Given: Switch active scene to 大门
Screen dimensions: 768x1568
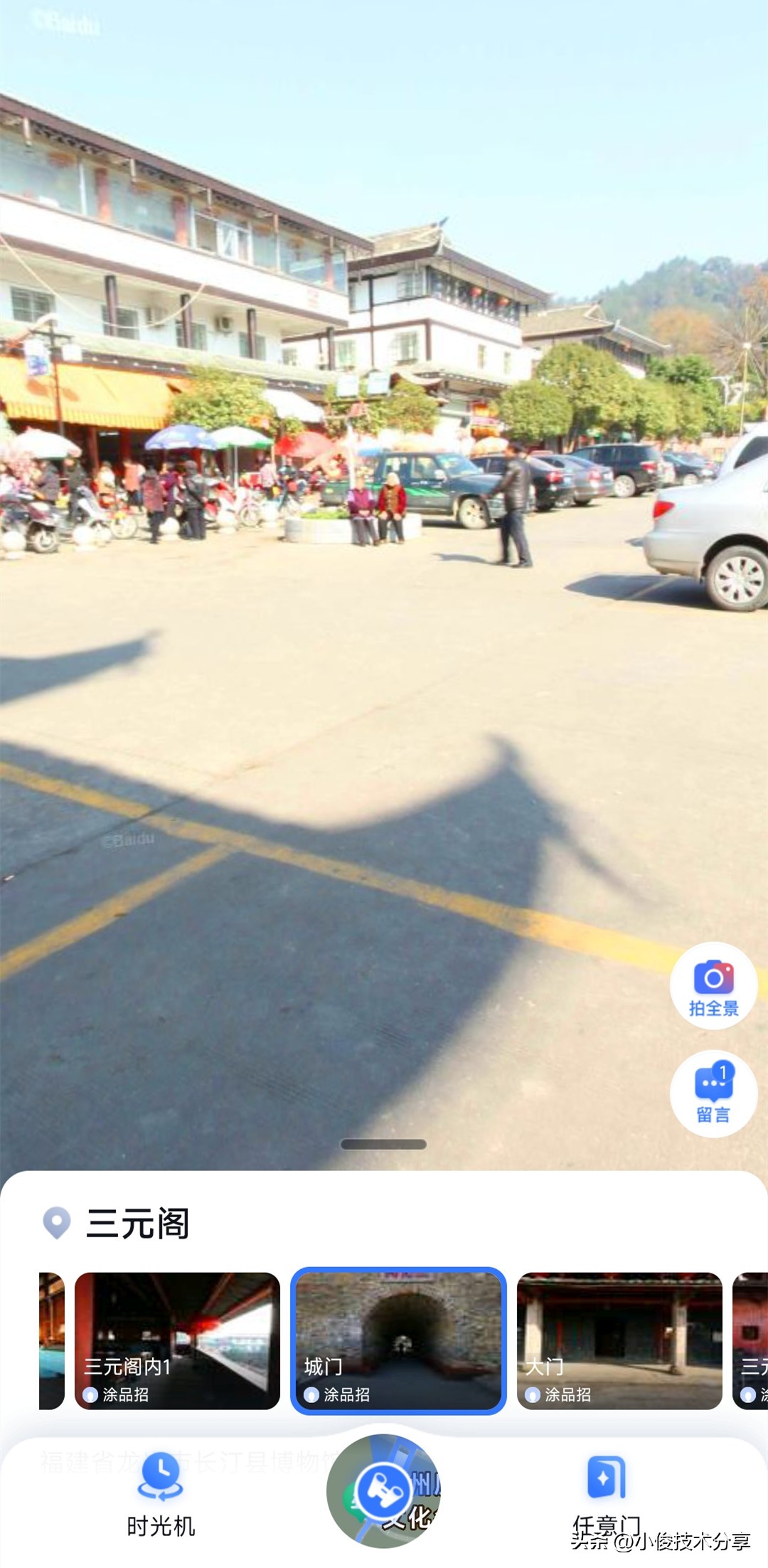Looking at the screenshot, I should pos(619,1337).
